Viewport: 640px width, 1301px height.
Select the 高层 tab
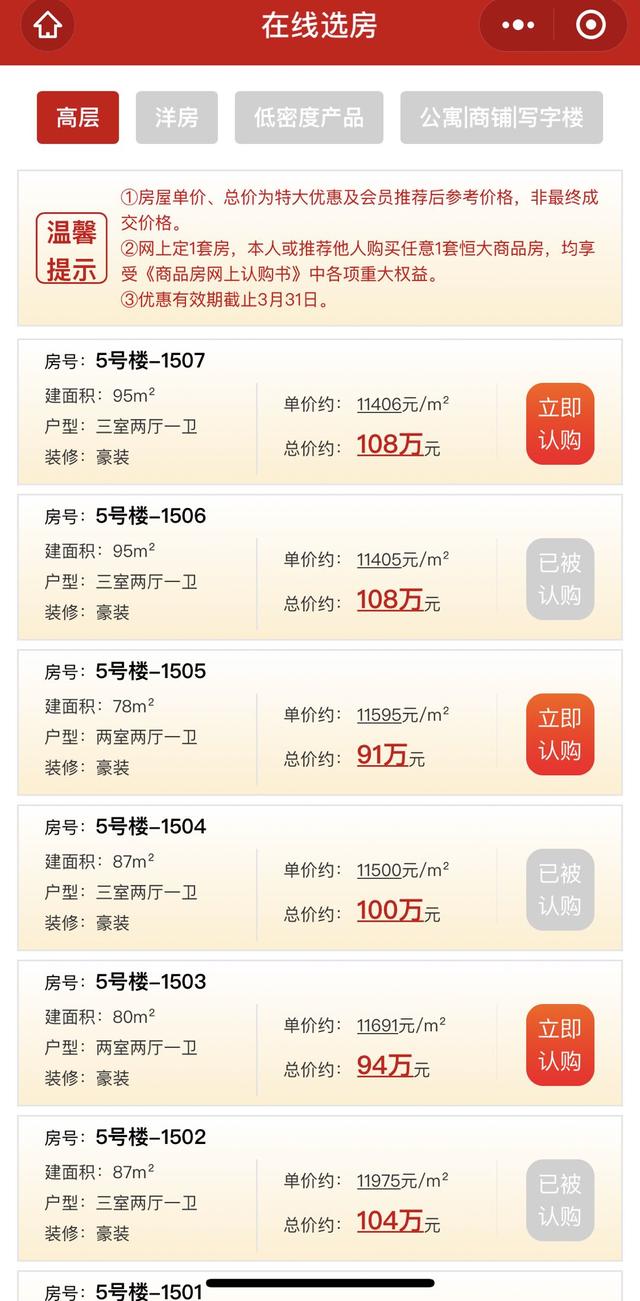(x=78, y=118)
